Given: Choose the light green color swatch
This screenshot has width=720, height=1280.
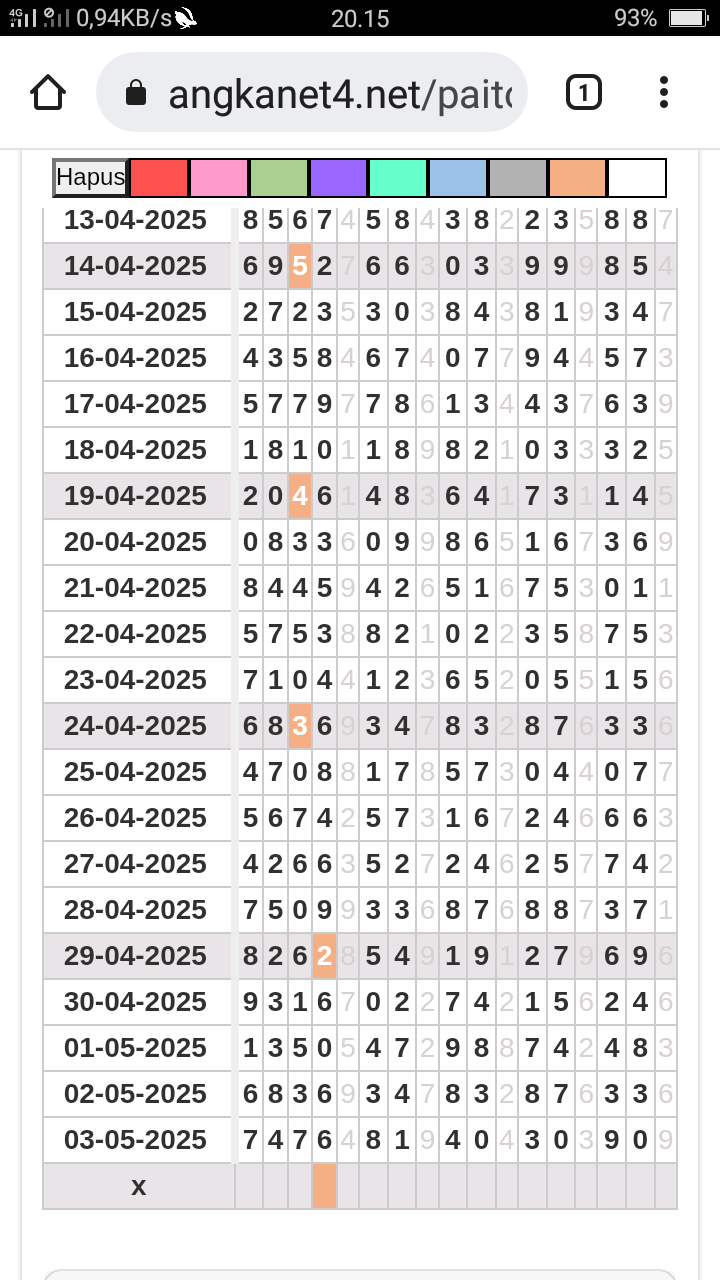Looking at the screenshot, I should click(279, 178).
